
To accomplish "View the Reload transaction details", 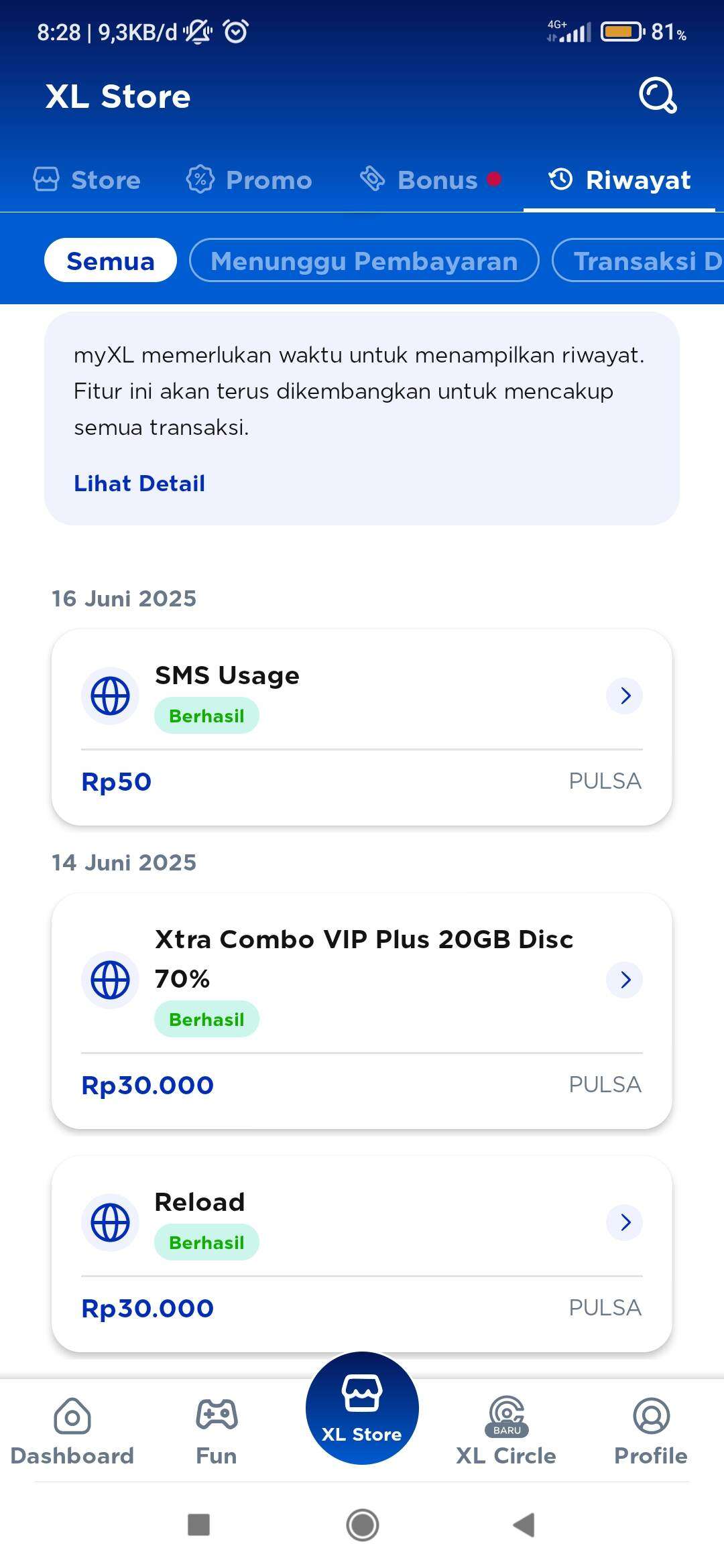I will point(362,1254).
